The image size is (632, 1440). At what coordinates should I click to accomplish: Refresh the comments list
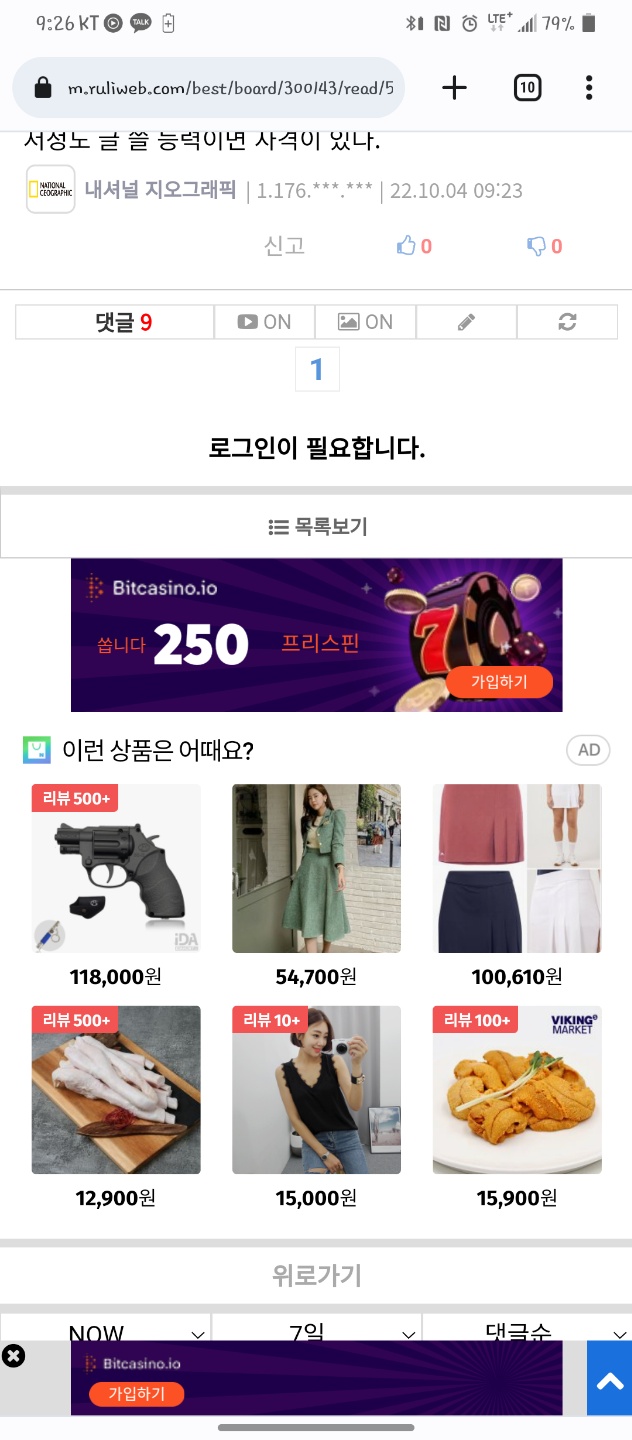(x=567, y=322)
